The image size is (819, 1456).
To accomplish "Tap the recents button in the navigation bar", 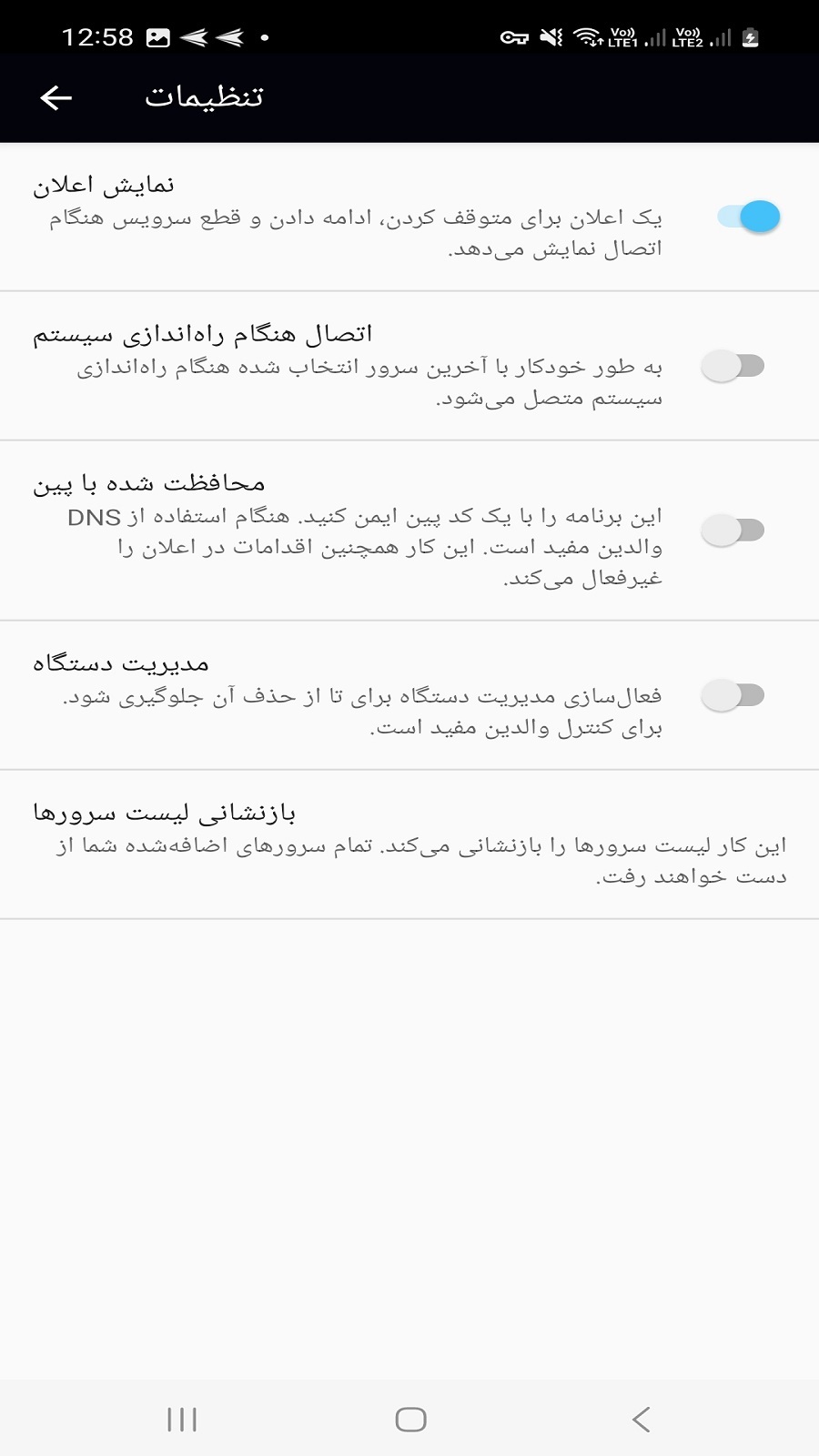I will (181, 1417).
